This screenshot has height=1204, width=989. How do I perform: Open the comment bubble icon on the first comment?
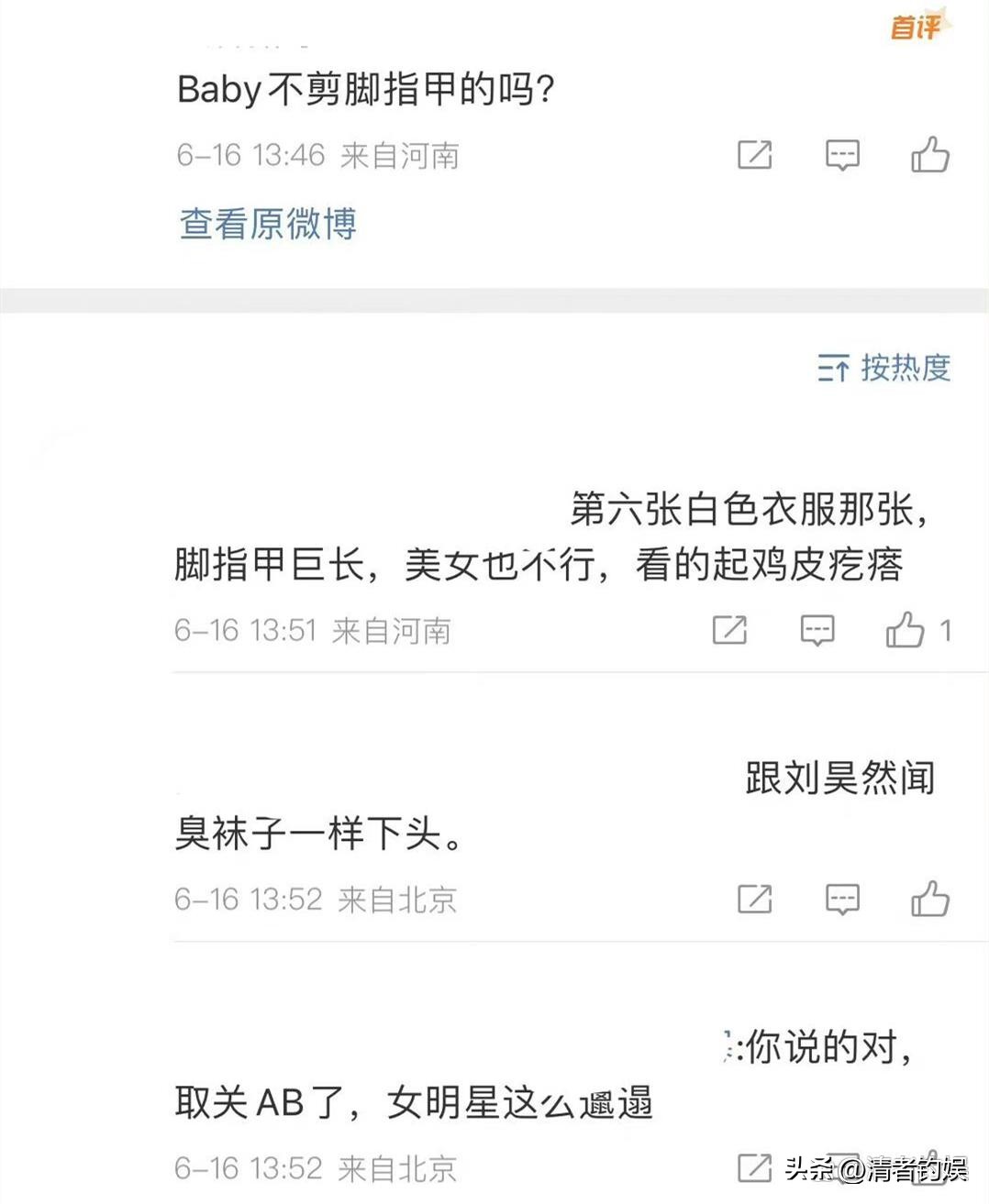(840, 156)
